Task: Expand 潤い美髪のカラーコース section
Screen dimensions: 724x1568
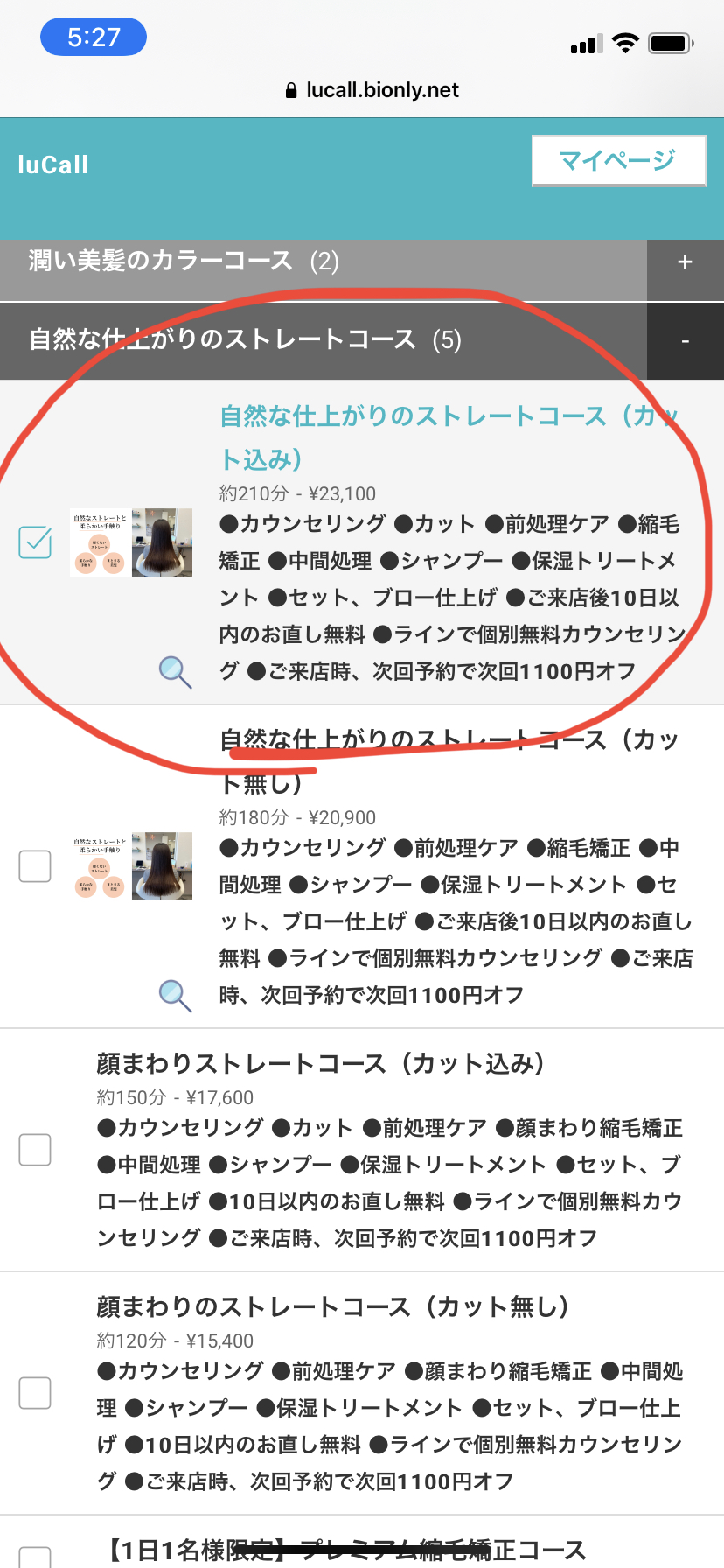Action: (x=685, y=262)
